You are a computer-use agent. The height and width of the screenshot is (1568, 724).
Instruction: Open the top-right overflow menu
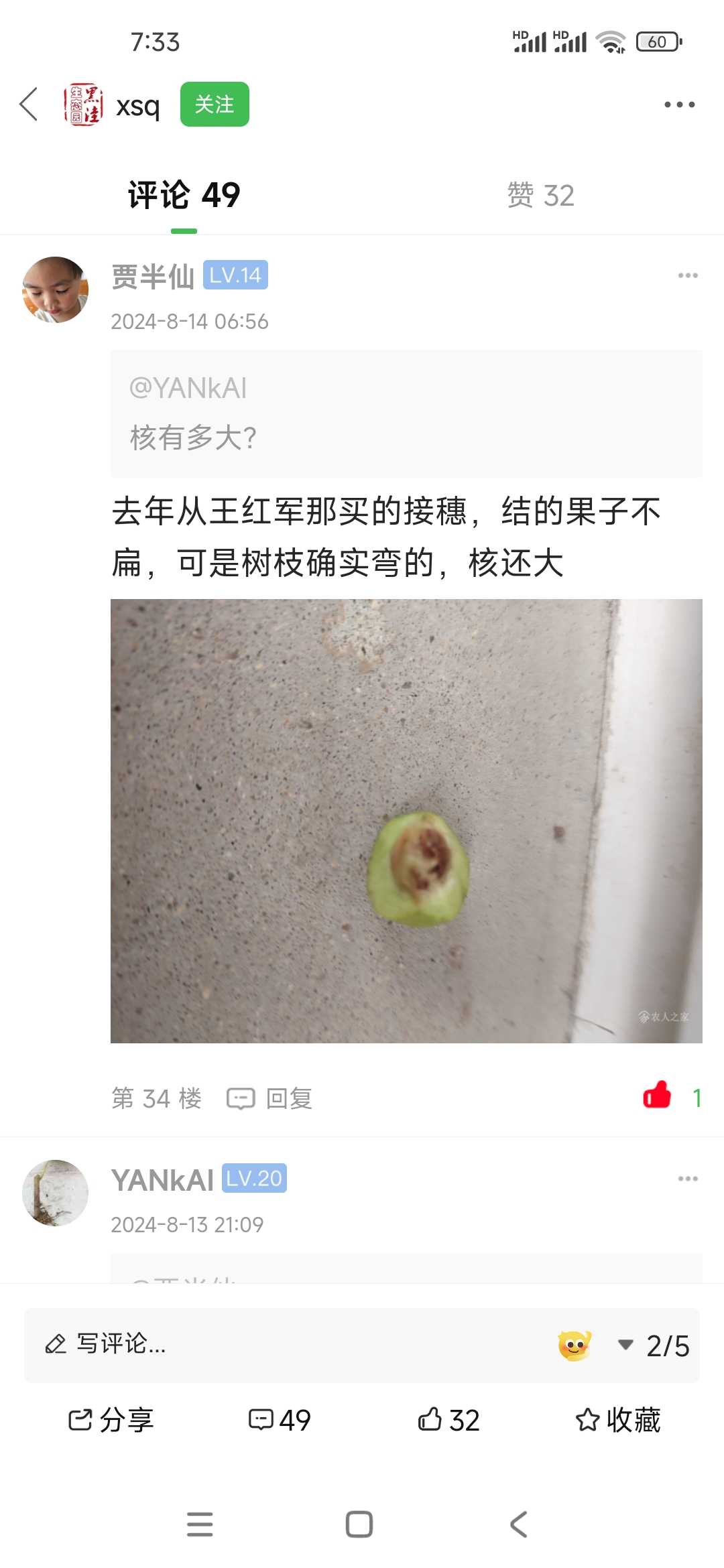[679, 105]
